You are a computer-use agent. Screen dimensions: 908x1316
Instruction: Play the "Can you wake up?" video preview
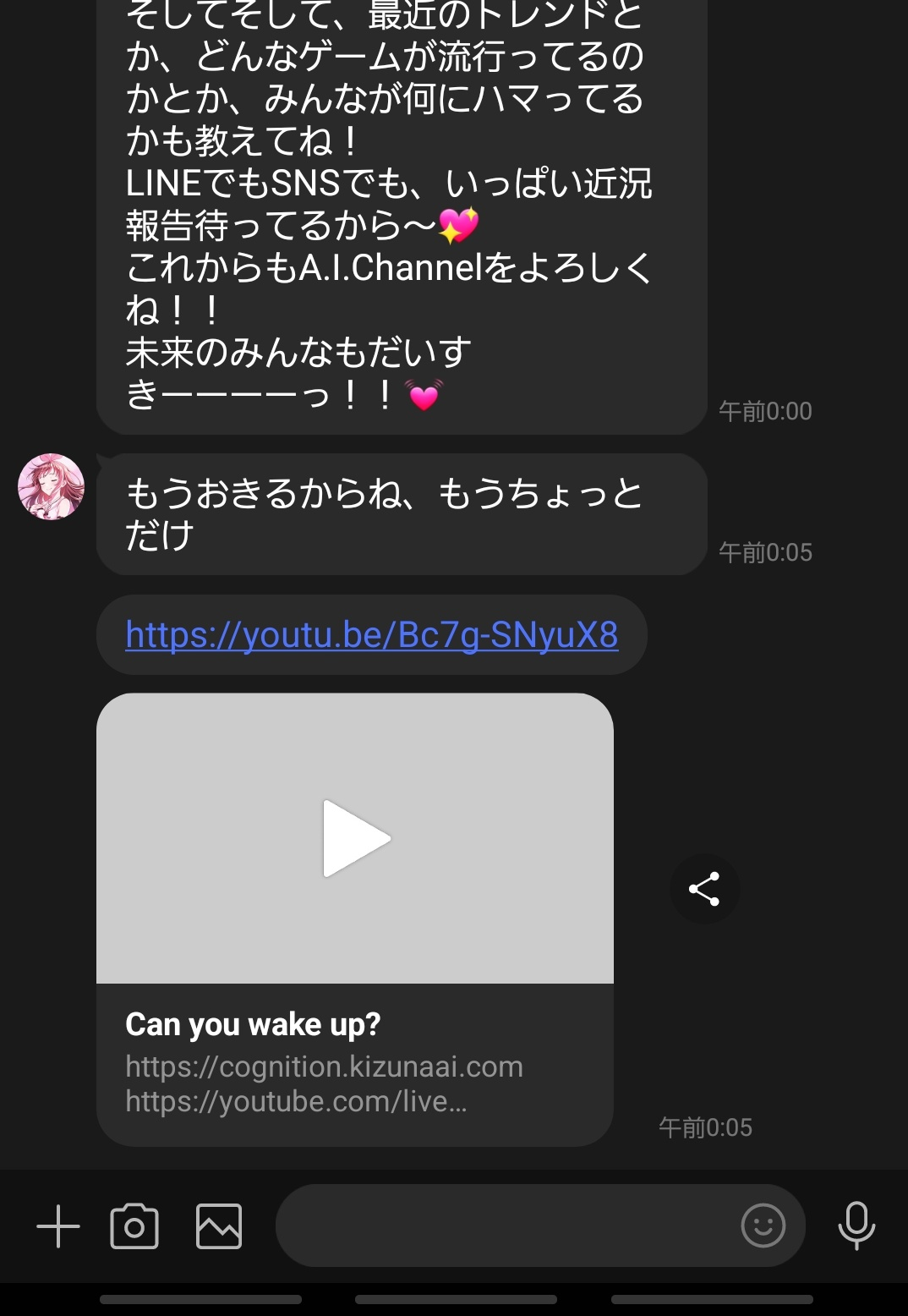tap(355, 838)
